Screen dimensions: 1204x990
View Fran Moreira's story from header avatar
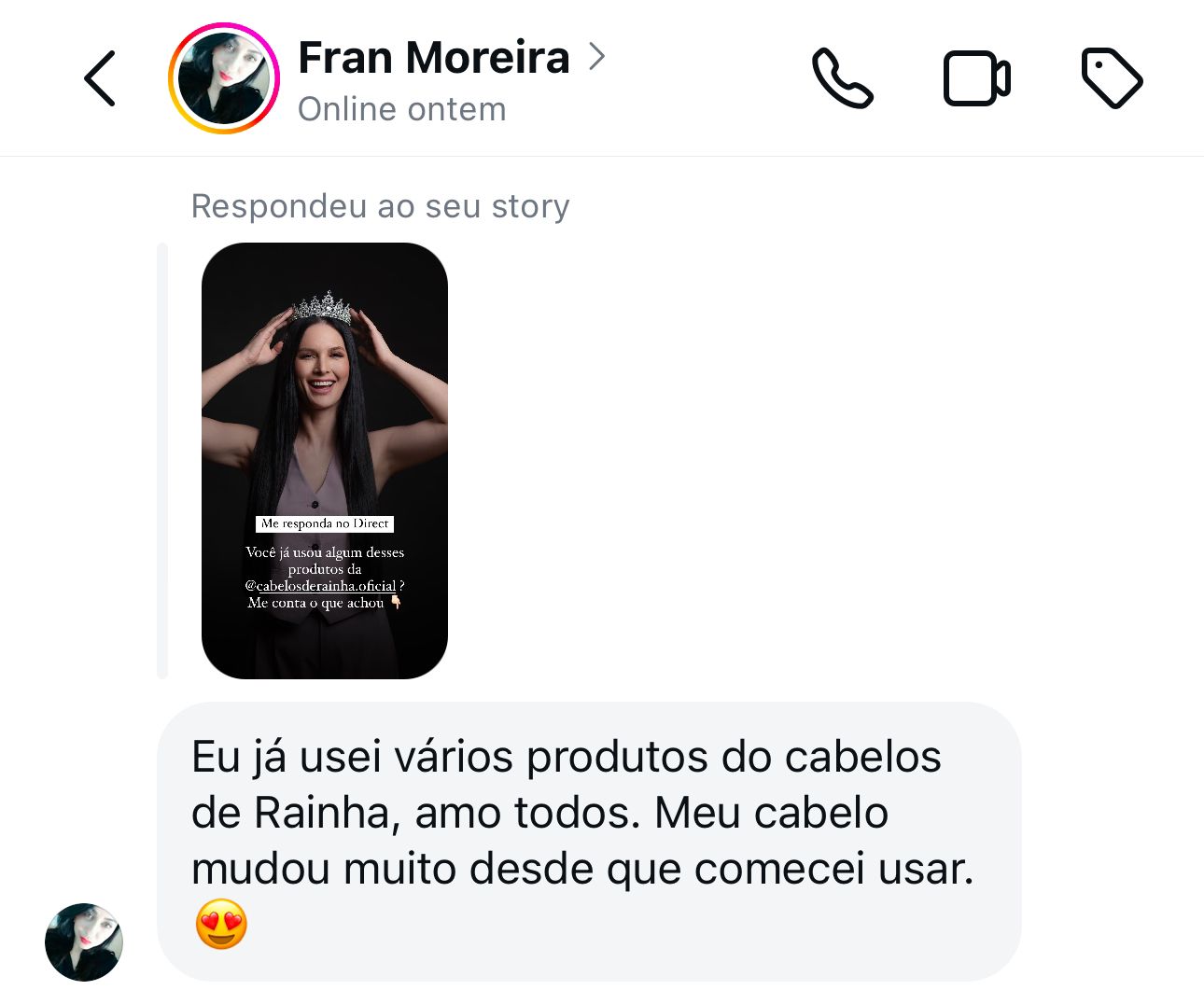[224, 78]
